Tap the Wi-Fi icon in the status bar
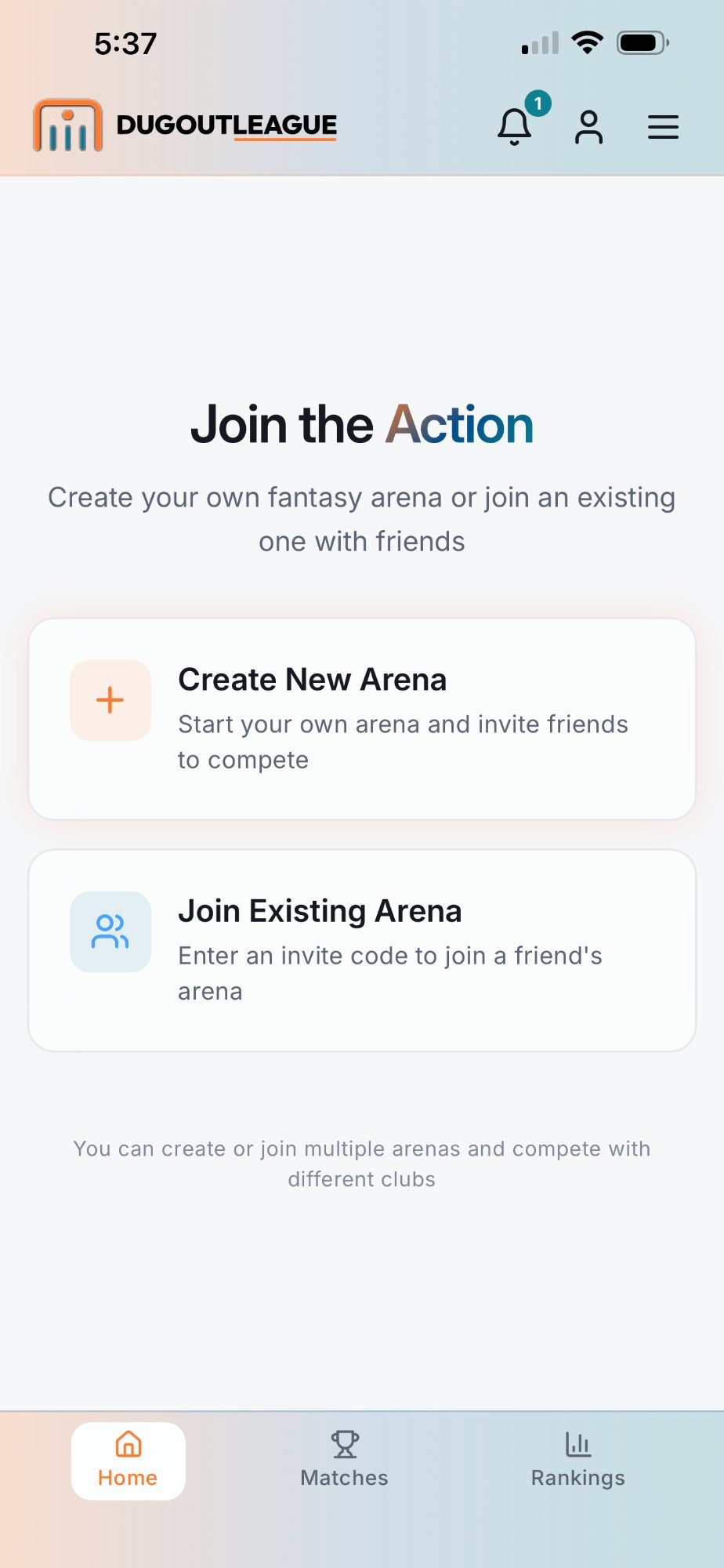This screenshot has width=724, height=1568. pyautogui.click(x=586, y=43)
